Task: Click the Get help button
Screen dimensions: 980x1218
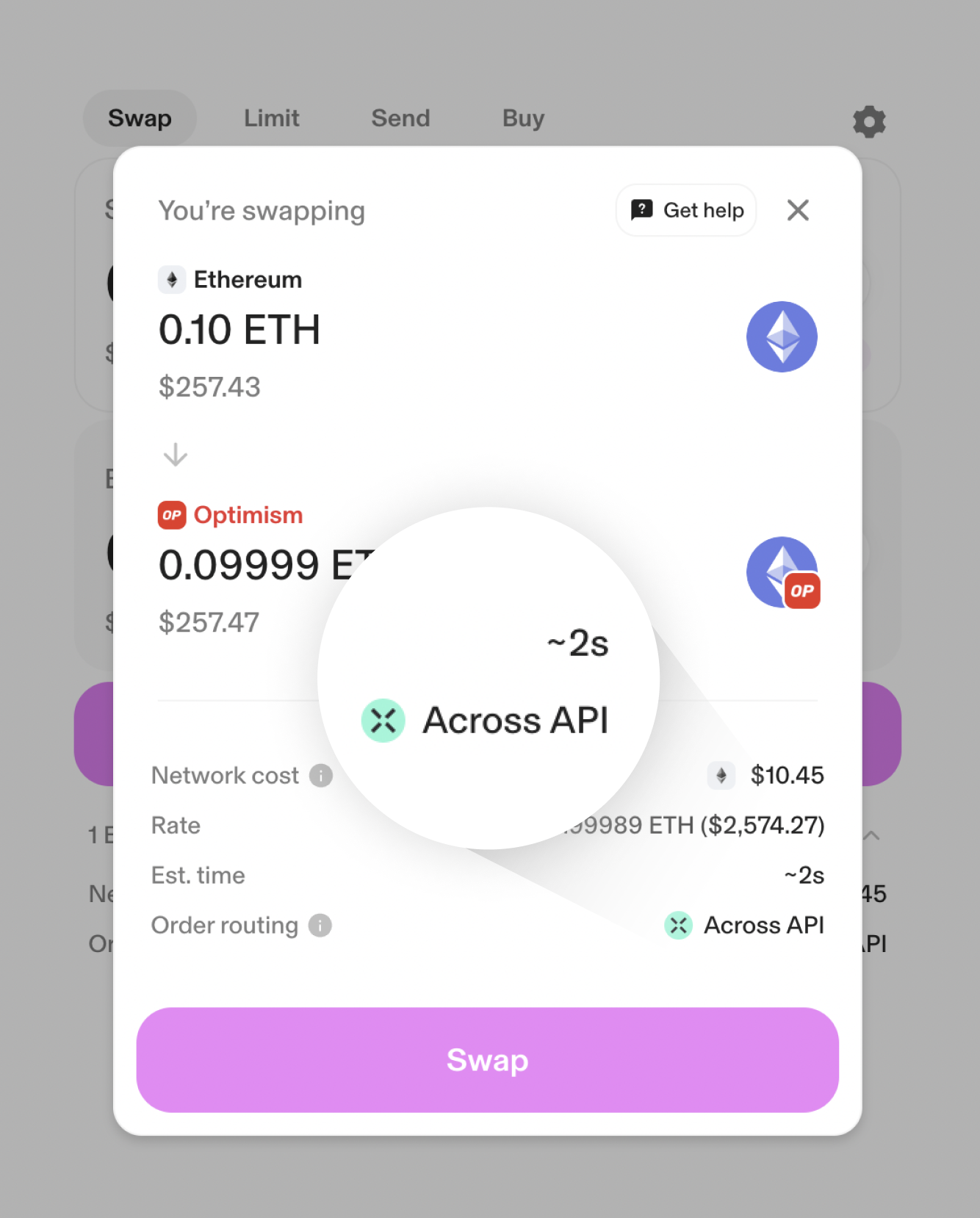Action: (685, 210)
